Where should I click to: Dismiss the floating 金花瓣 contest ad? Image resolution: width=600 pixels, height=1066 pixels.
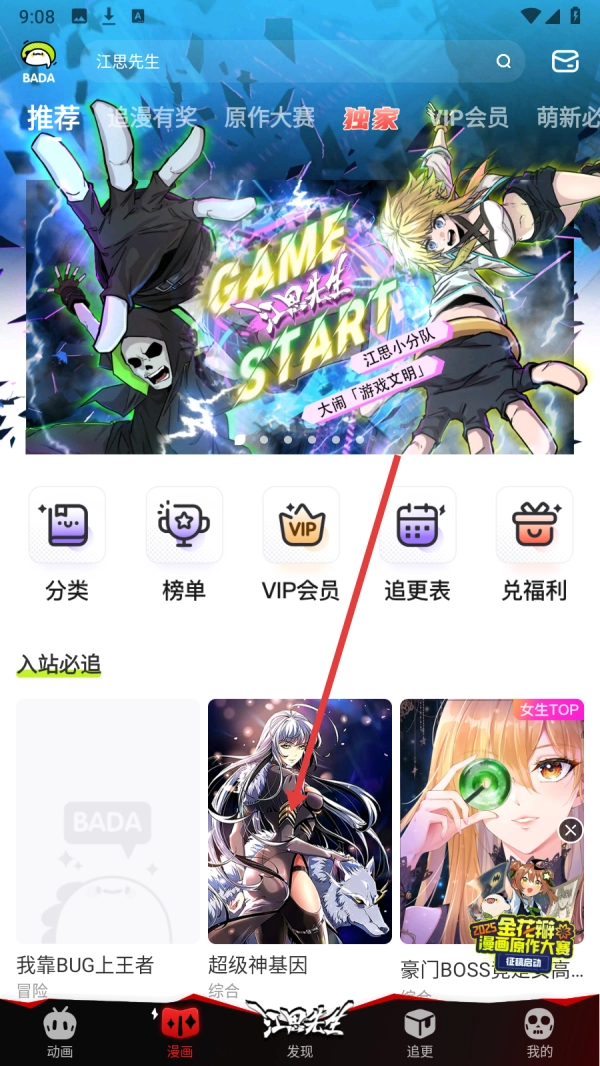pyautogui.click(x=570, y=830)
